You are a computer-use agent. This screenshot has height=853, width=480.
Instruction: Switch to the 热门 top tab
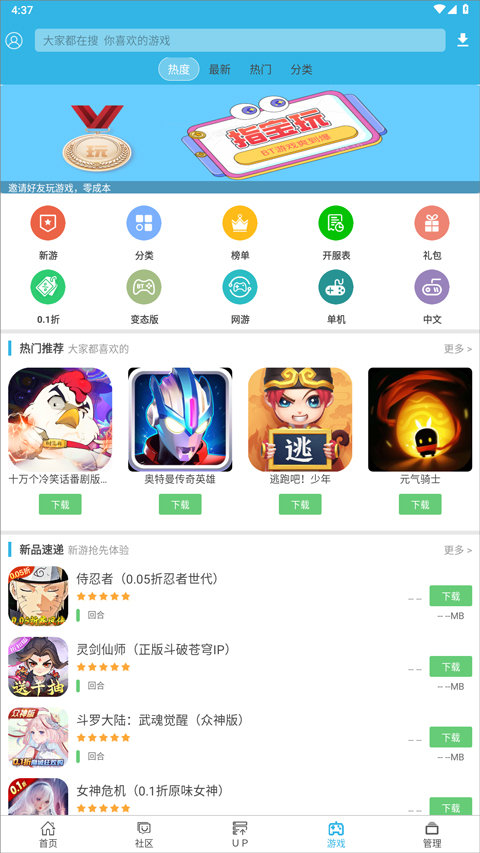(x=261, y=70)
